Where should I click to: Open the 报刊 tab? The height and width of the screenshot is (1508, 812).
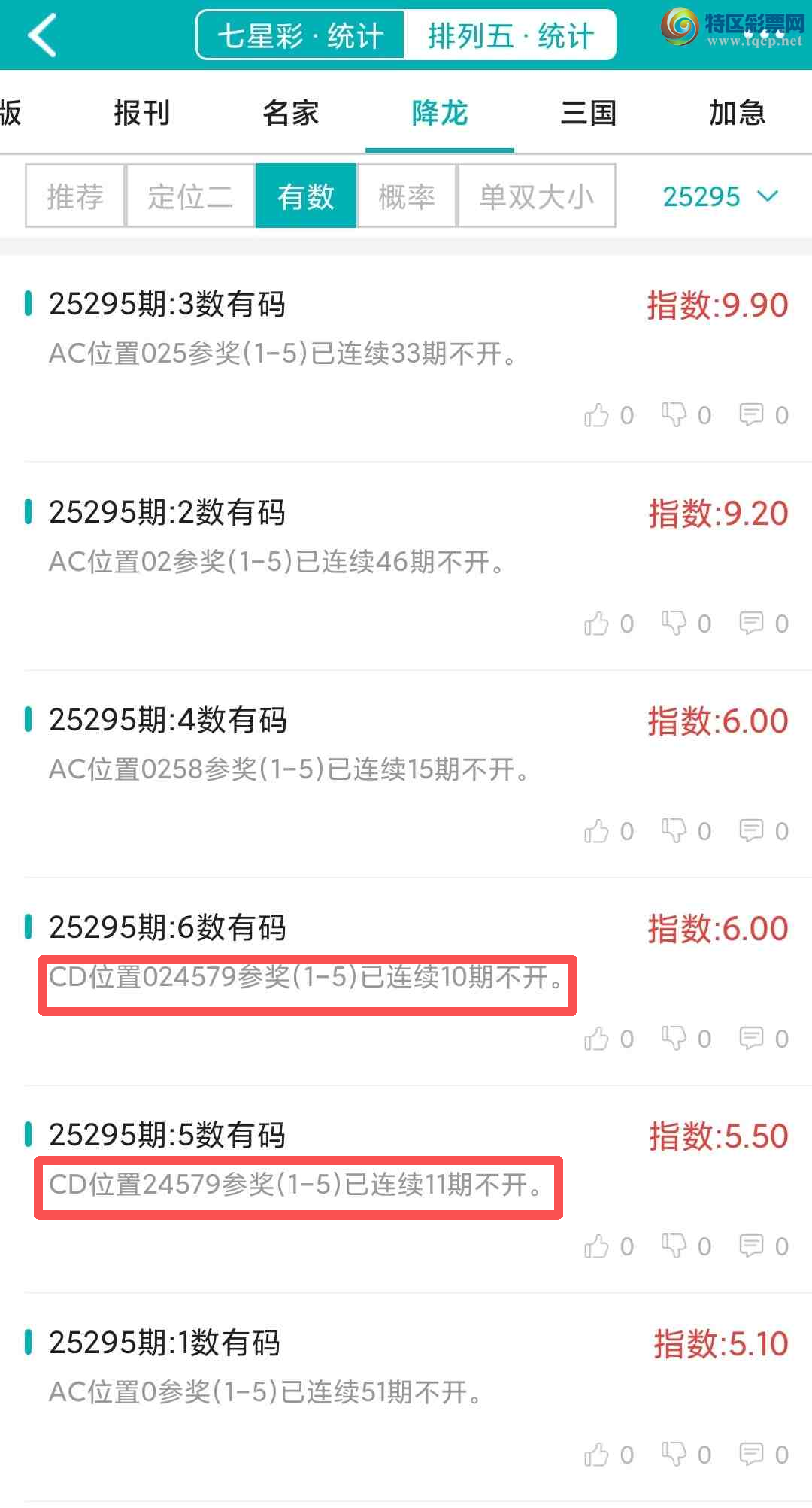(x=142, y=113)
